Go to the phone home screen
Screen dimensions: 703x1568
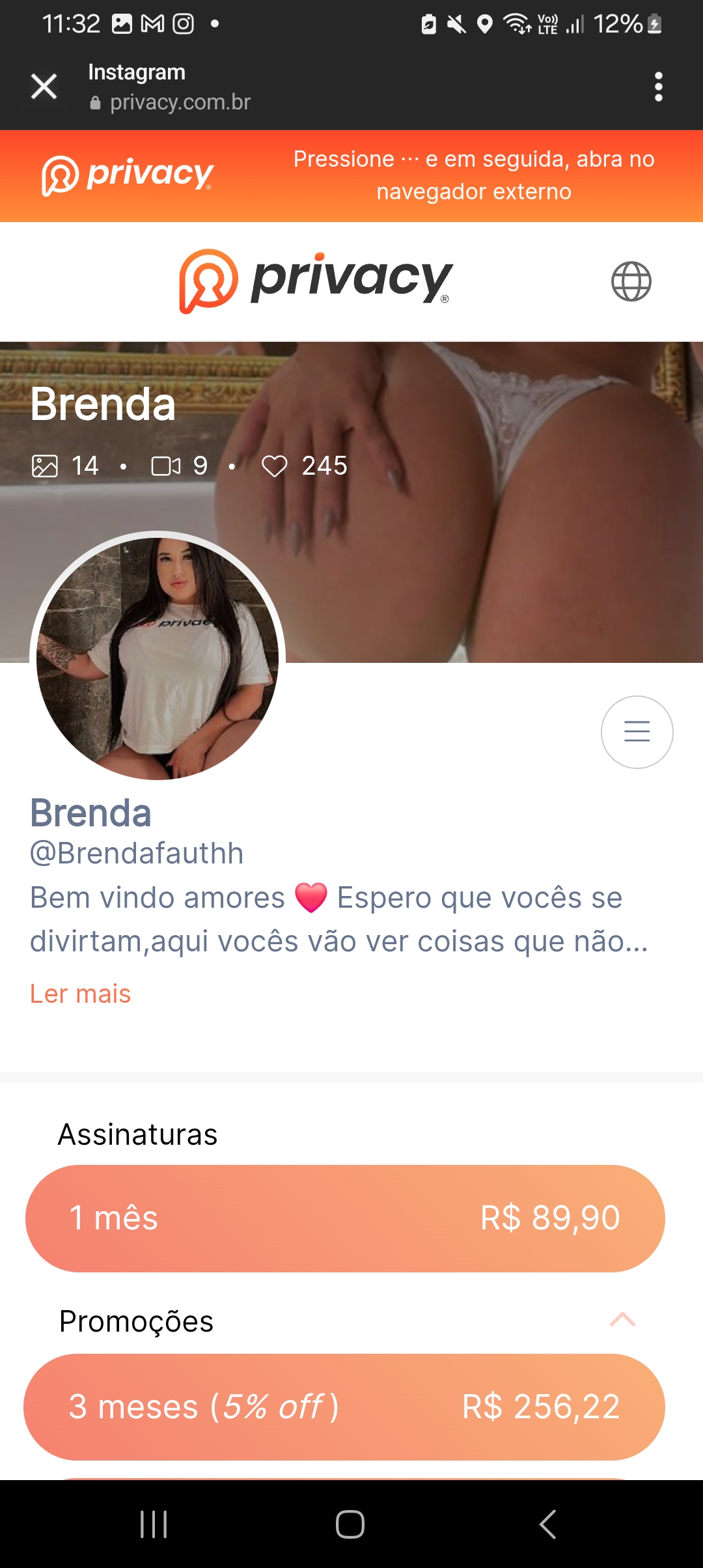(350, 1524)
